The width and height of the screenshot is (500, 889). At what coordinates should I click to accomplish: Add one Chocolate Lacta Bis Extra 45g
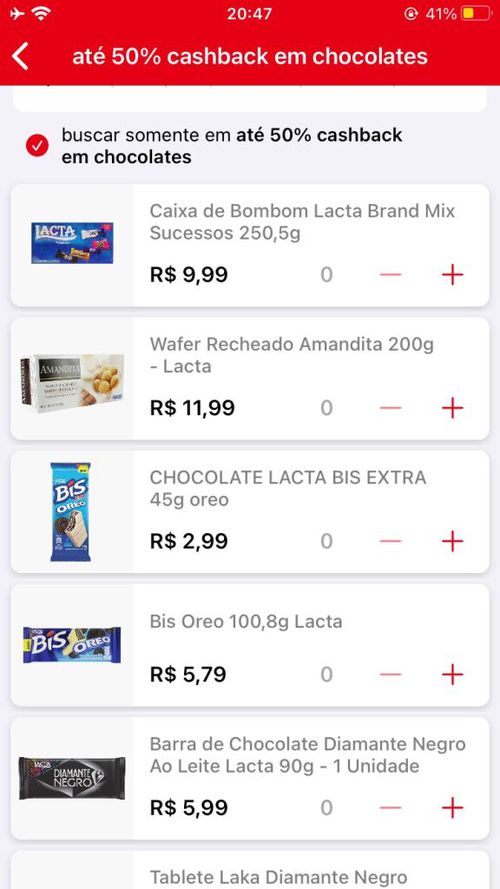coord(452,541)
